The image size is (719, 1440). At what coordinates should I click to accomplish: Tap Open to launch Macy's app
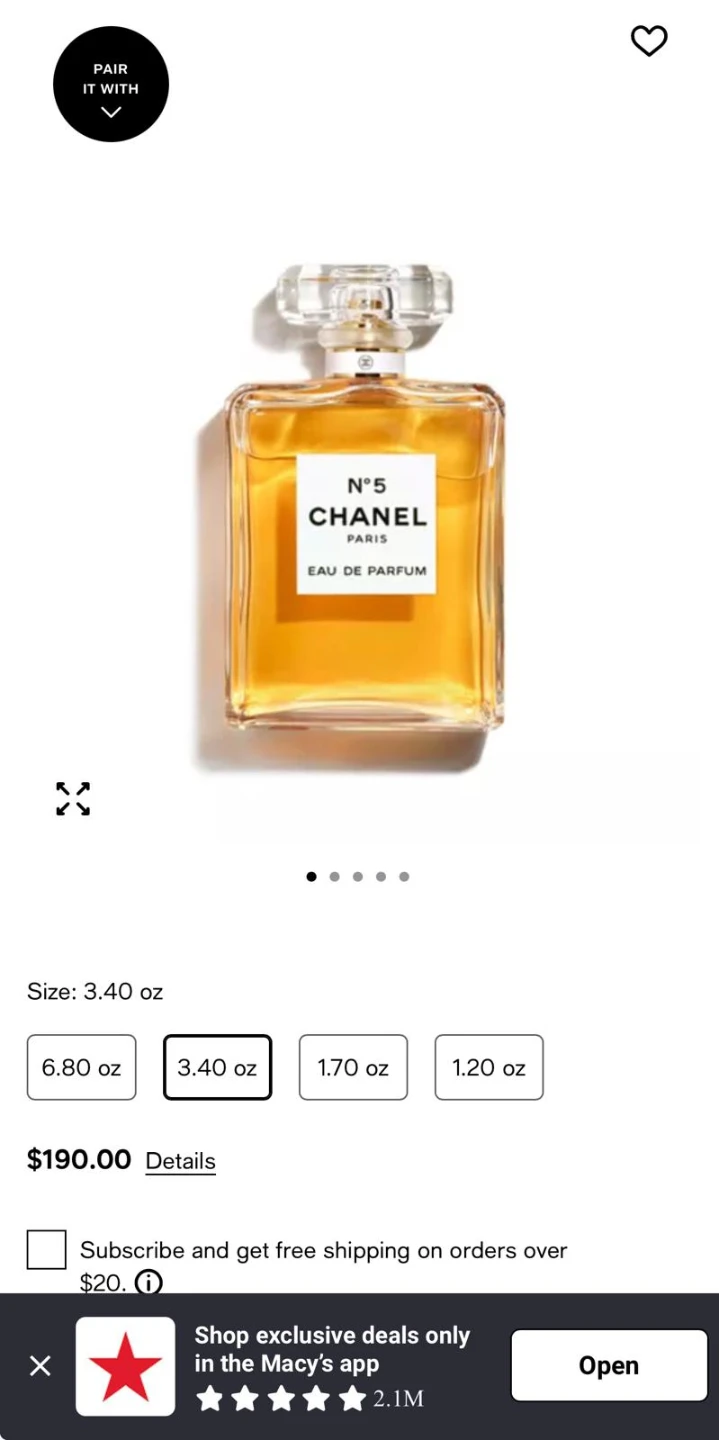point(608,1365)
